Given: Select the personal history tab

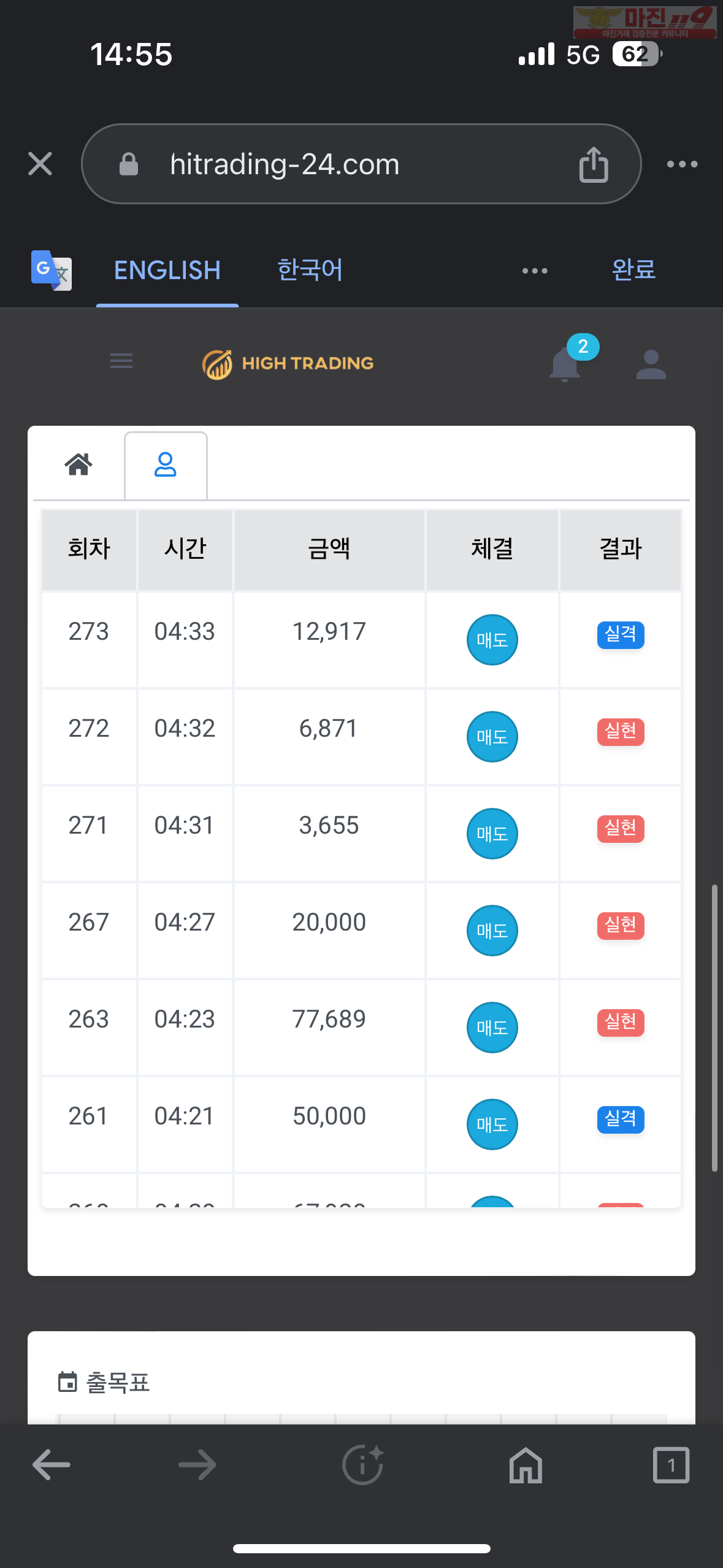Looking at the screenshot, I should [x=166, y=465].
